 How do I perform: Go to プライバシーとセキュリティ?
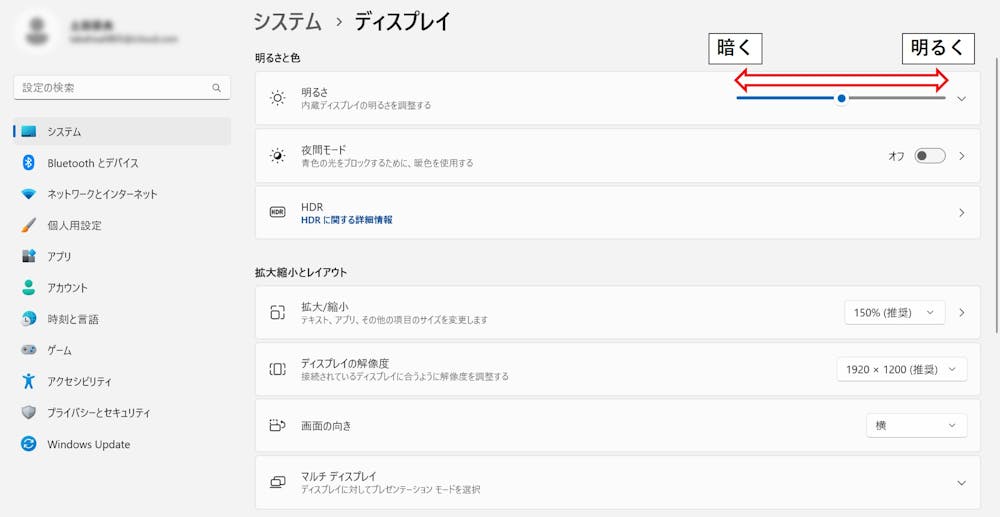[x=98, y=413]
